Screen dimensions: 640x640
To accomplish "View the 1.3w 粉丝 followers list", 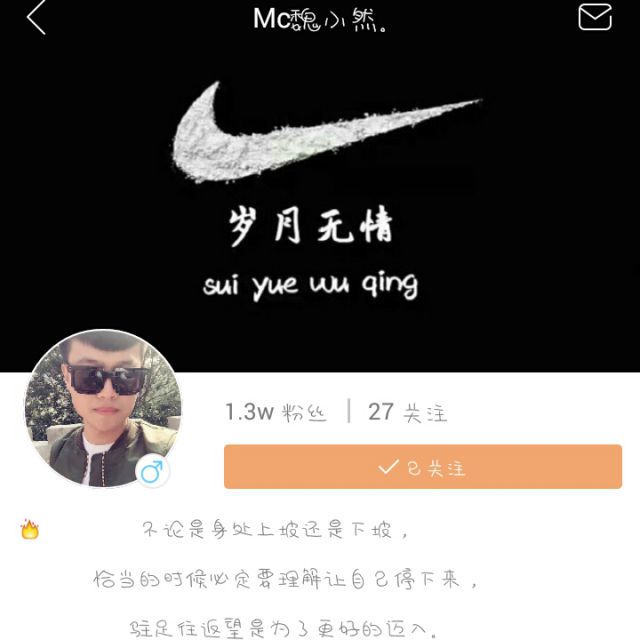I will click(x=276, y=412).
